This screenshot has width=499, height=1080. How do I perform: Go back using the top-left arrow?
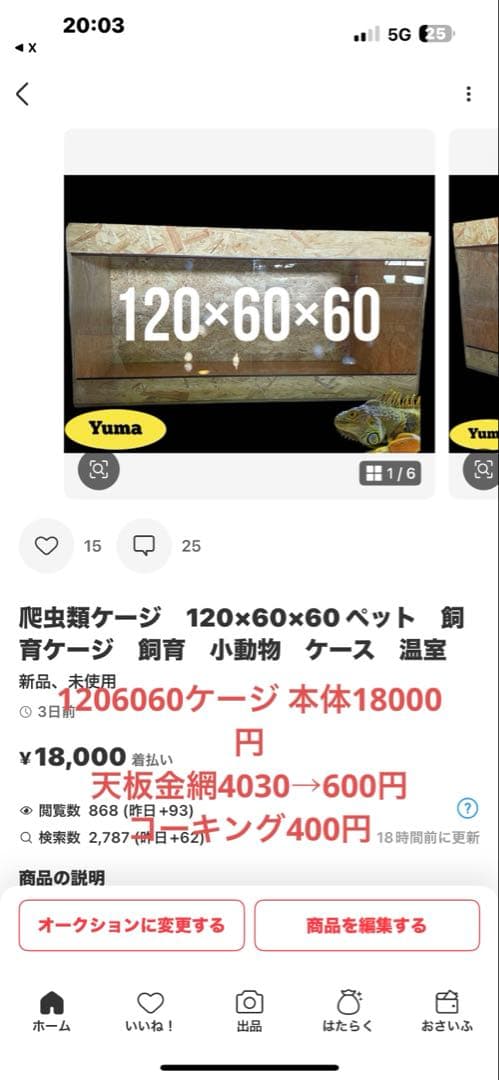23,94
